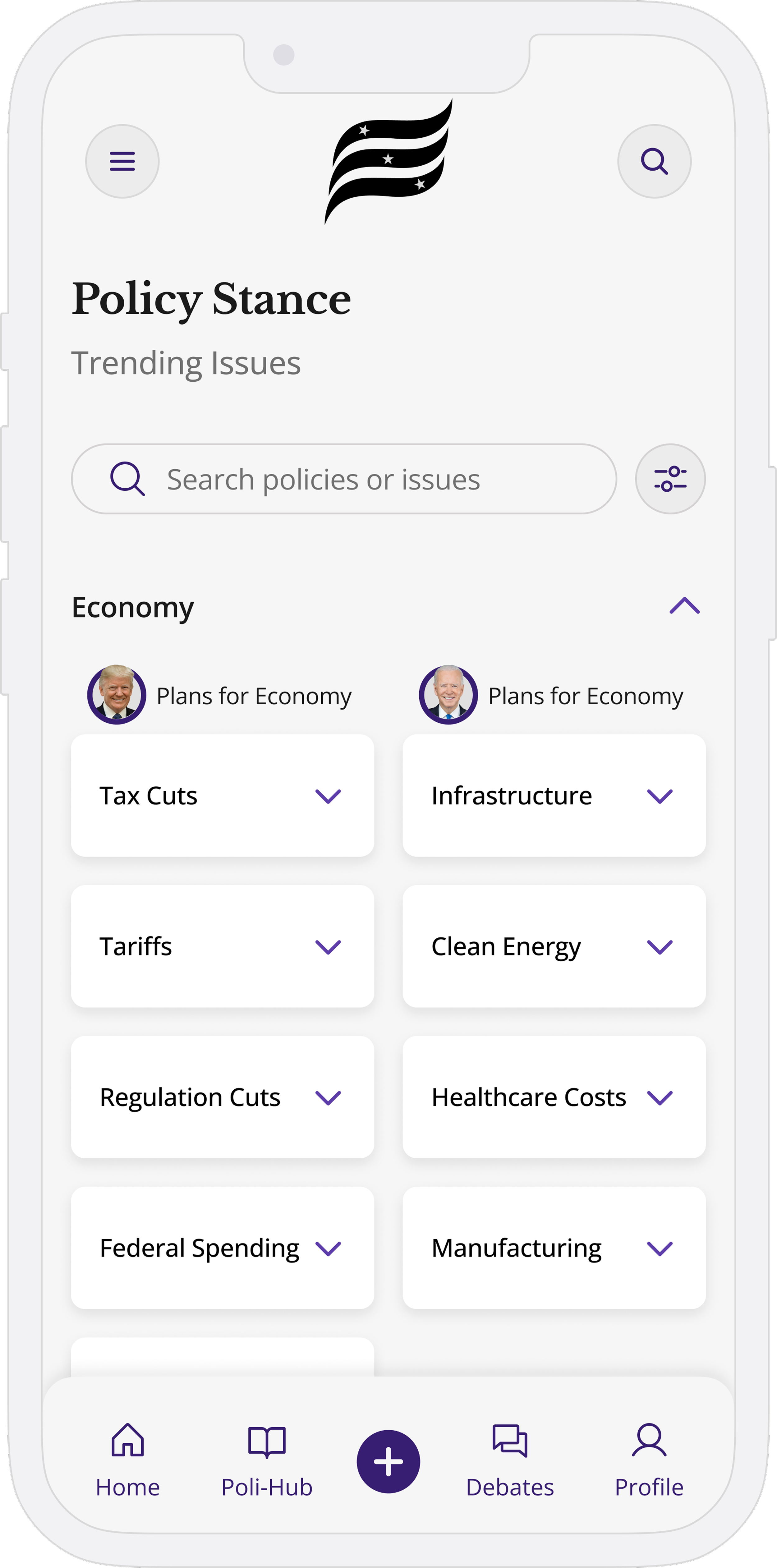Switch to the Debates tab
Viewport: 777px width, 1568px height.
click(510, 1460)
